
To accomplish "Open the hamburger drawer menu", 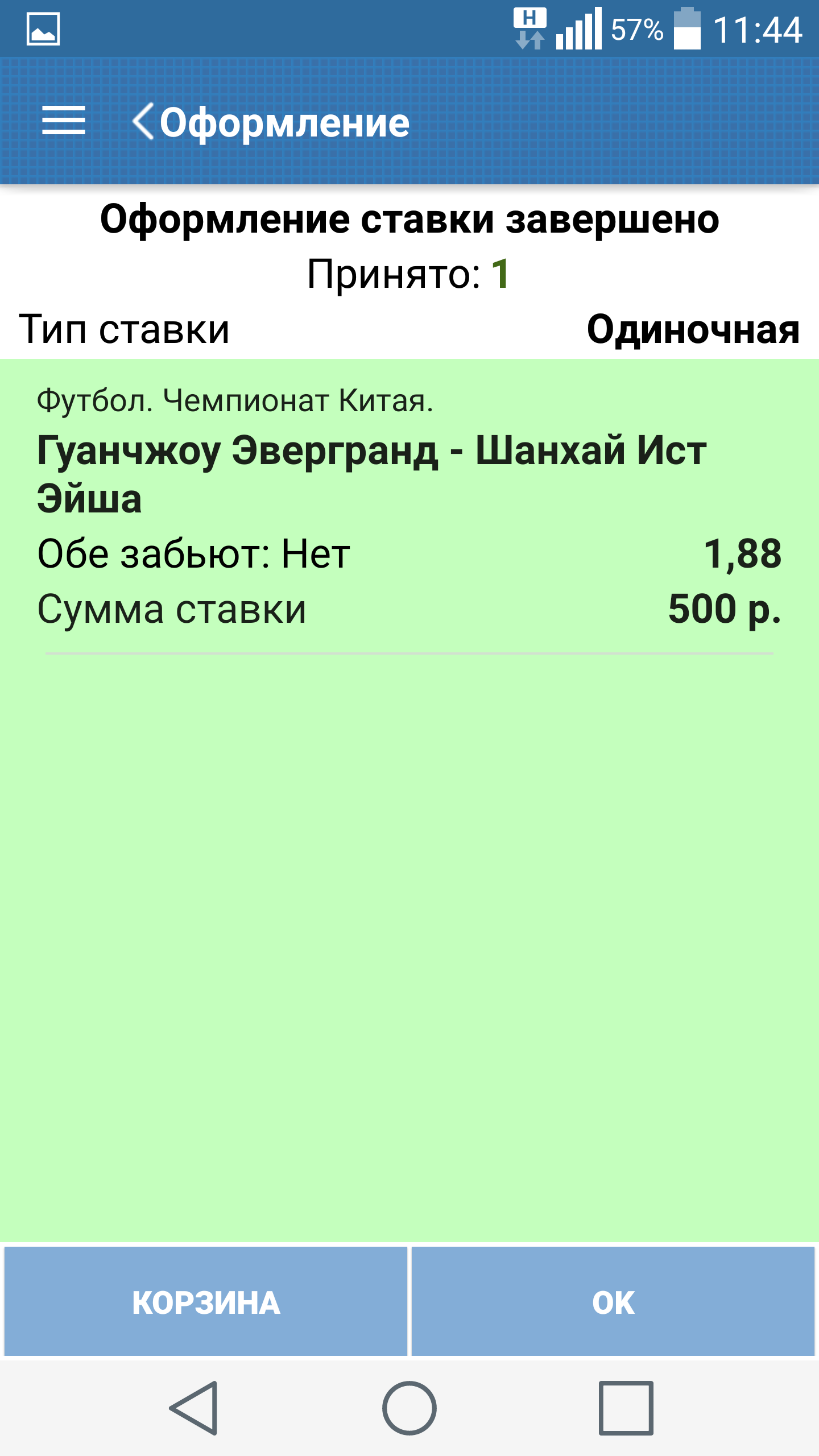I will 63,121.
